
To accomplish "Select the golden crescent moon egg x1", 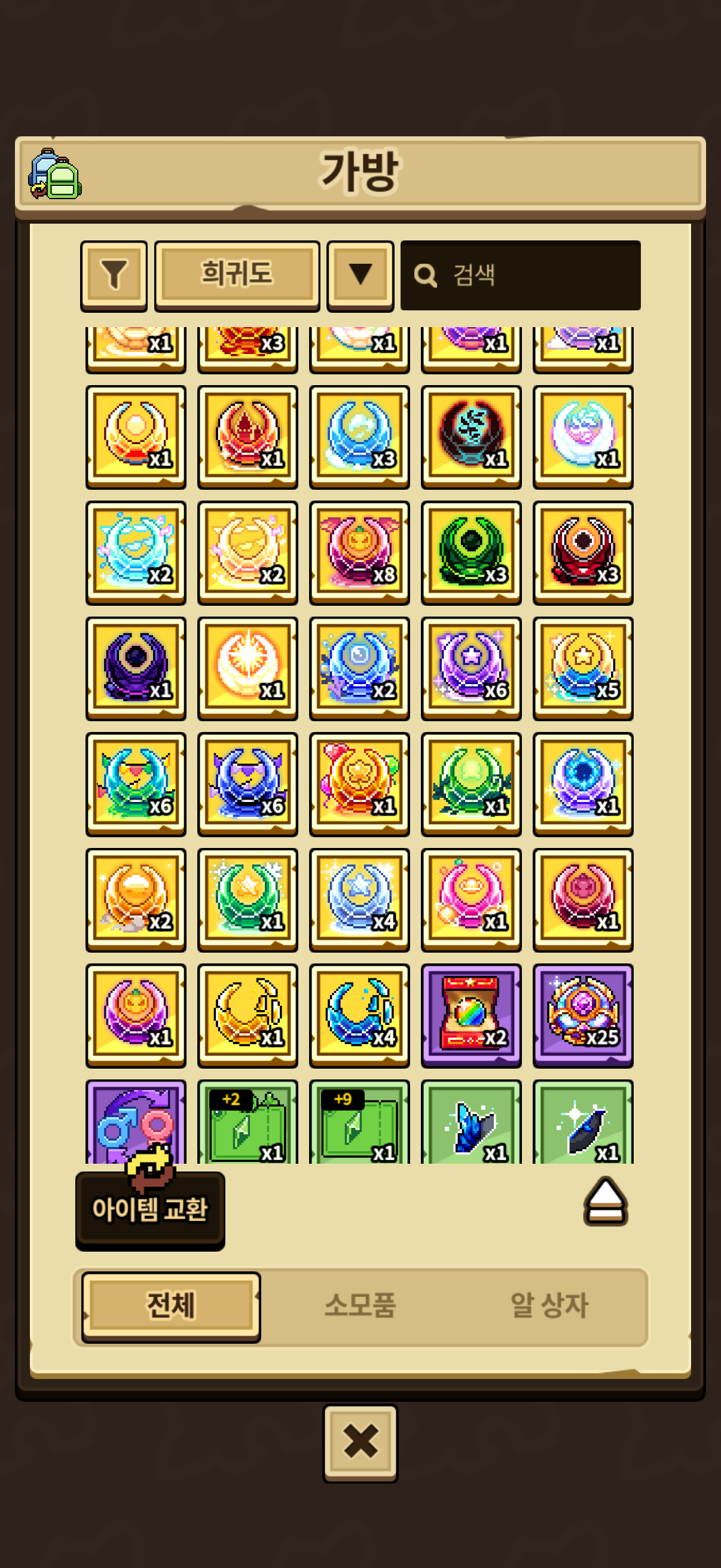I will [x=247, y=1014].
